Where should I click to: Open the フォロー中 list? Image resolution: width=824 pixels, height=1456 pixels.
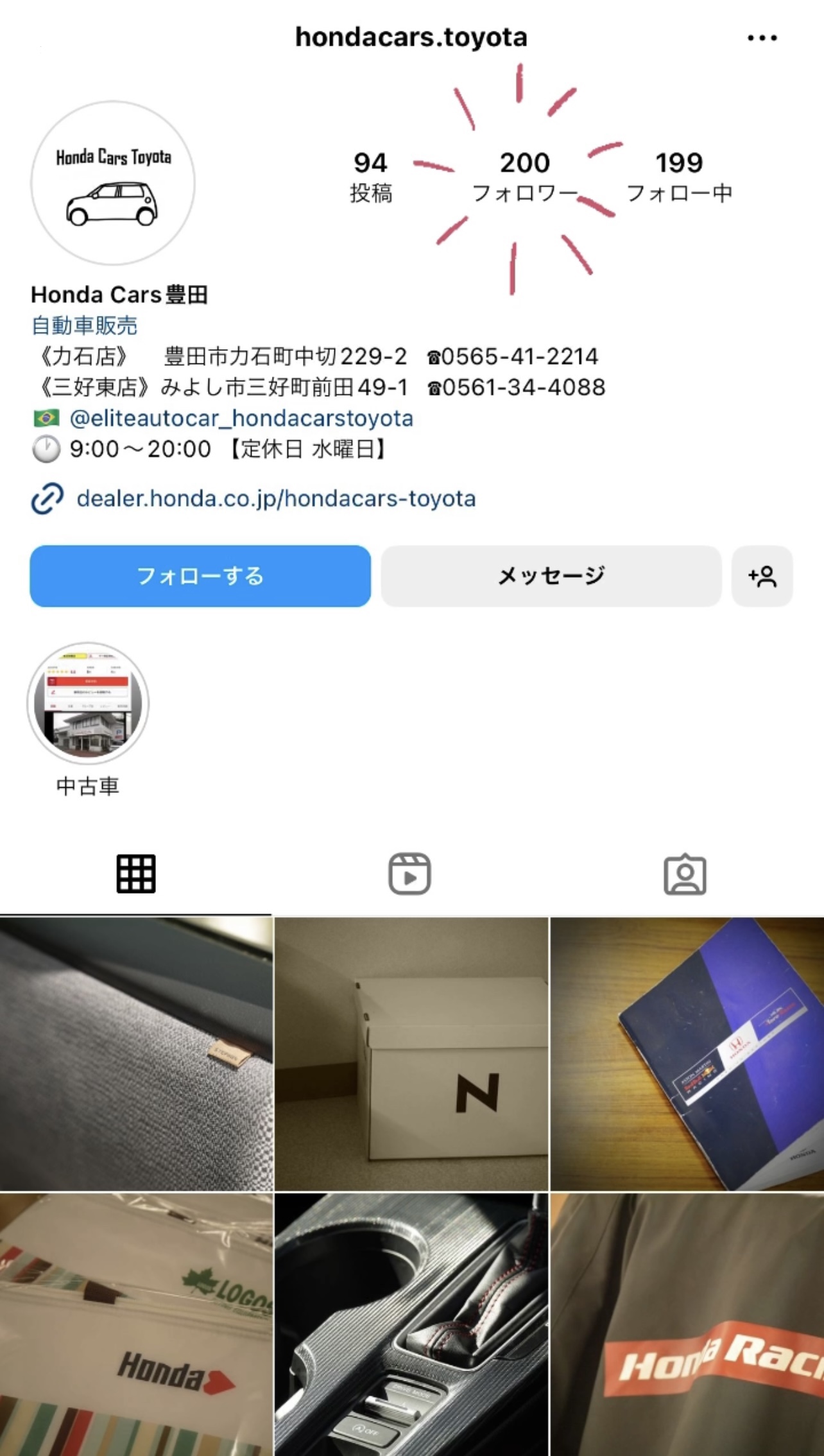(679, 177)
